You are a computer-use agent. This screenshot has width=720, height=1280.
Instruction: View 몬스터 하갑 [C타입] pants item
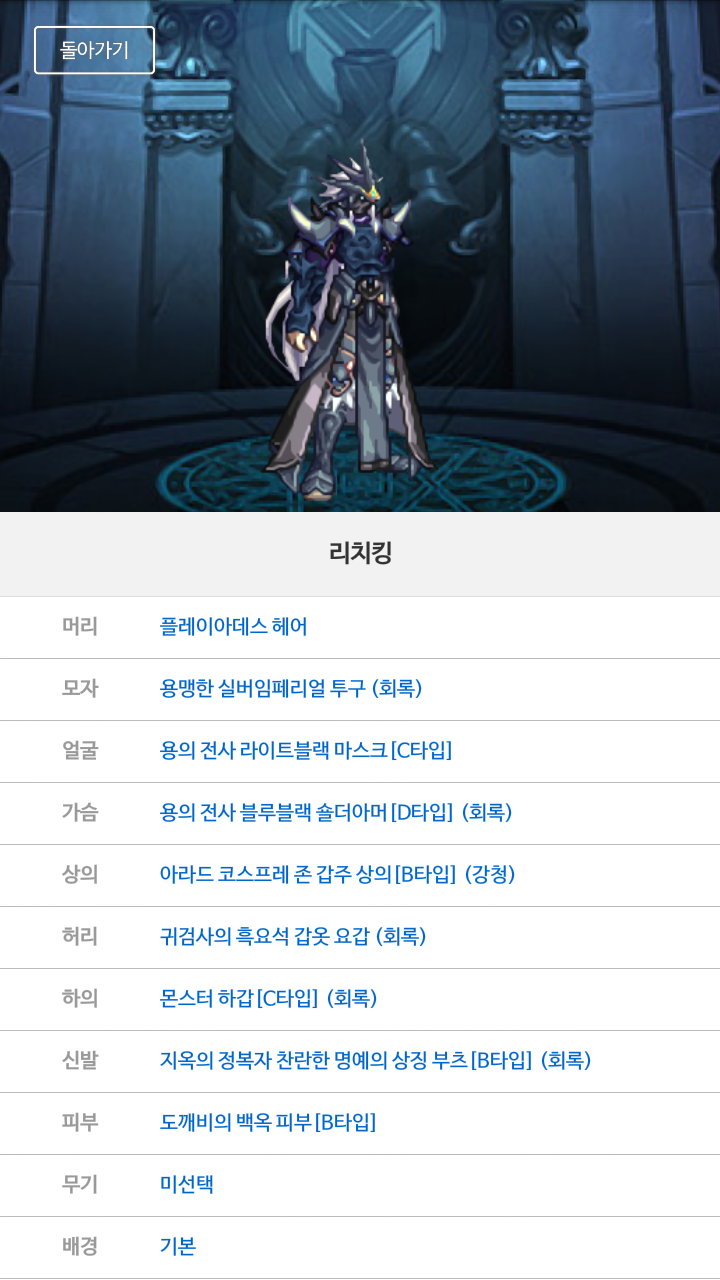tap(268, 999)
